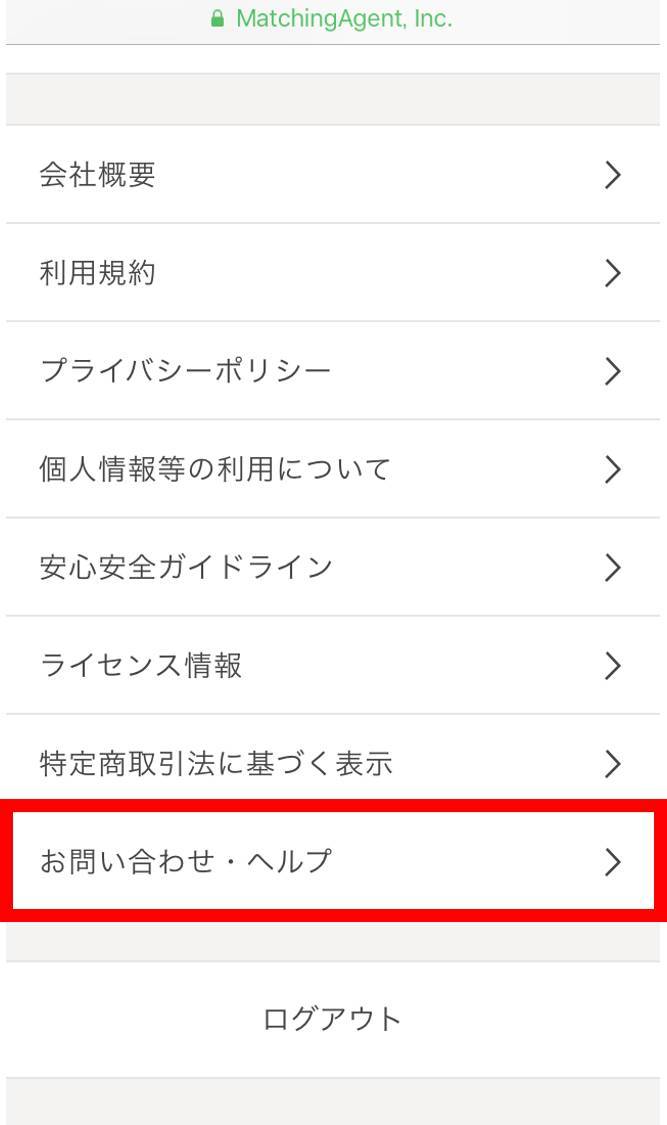Image resolution: width=667 pixels, height=1125 pixels.
Task: Tap ログアウト to log out
Action: pyautogui.click(x=333, y=1020)
